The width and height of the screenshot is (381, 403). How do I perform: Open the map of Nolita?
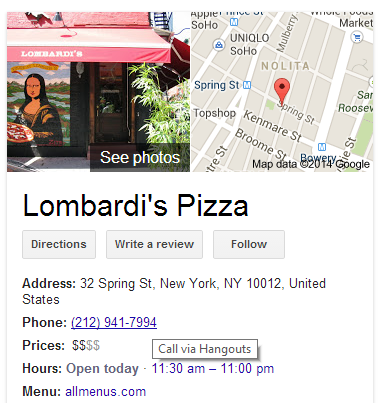282,92
